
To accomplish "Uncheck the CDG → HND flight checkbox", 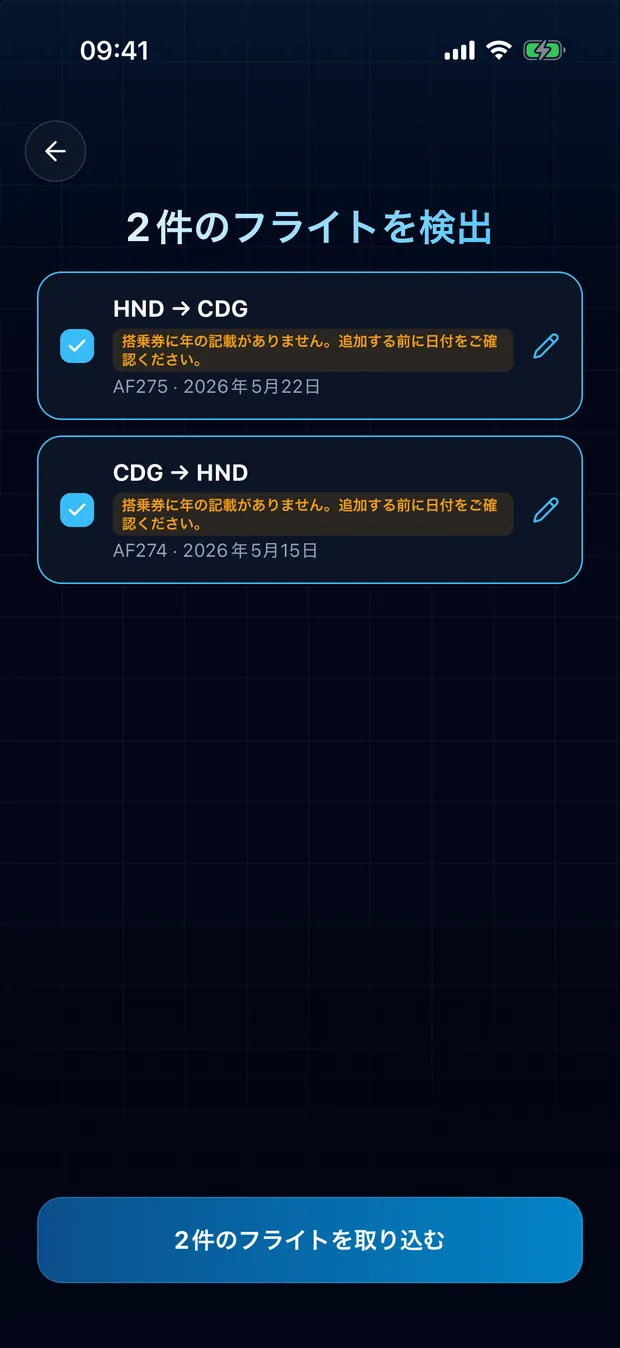I will tap(77, 510).
